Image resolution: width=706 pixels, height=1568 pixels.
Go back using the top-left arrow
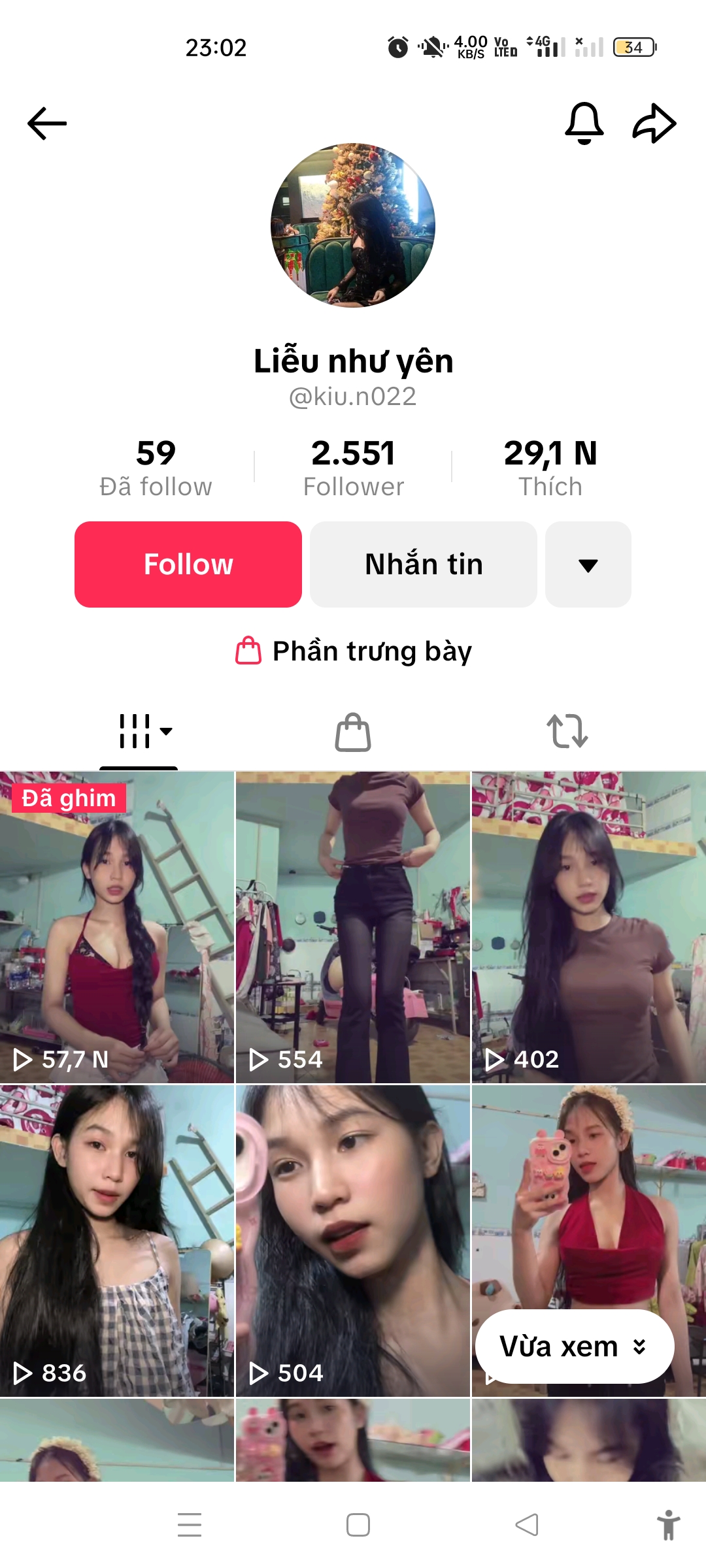[47, 123]
